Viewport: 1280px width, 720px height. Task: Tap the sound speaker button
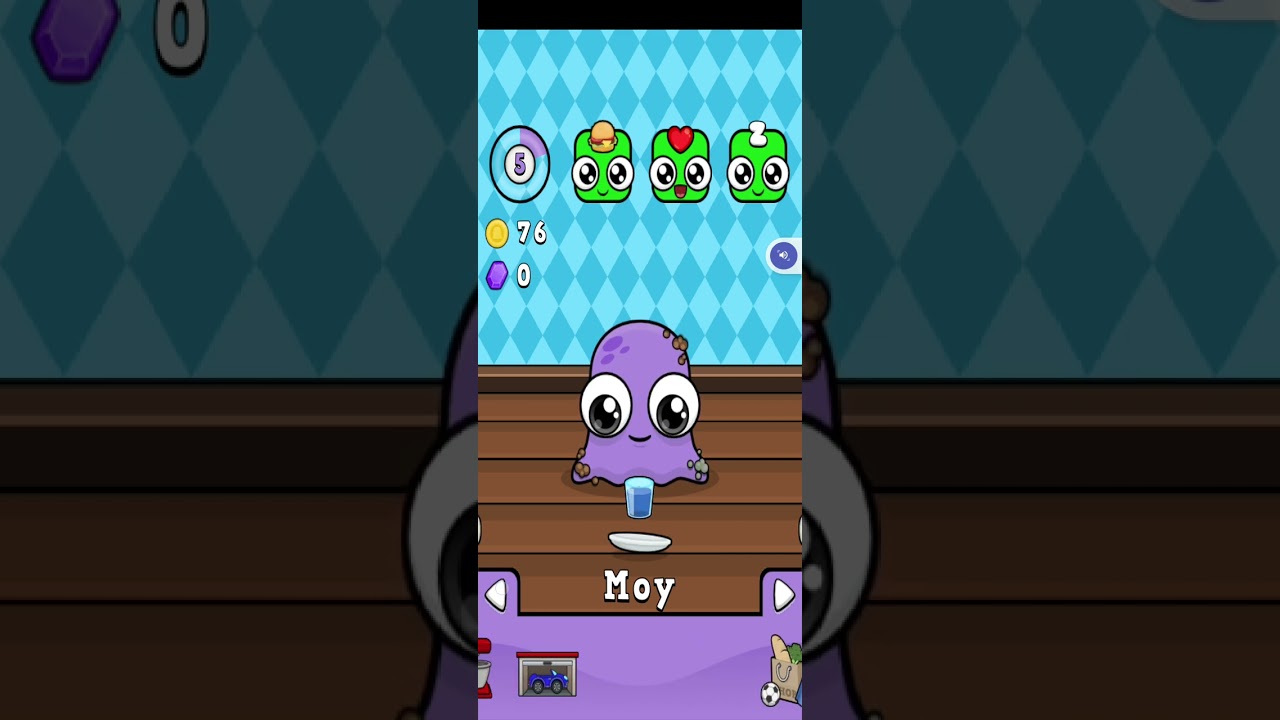[784, 255]
